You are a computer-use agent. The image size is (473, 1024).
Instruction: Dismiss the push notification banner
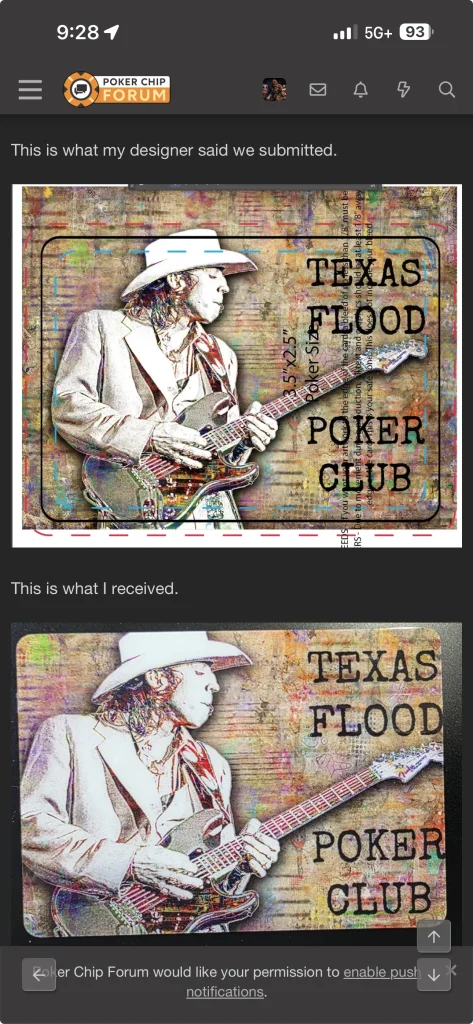click(x=451, y=970)
